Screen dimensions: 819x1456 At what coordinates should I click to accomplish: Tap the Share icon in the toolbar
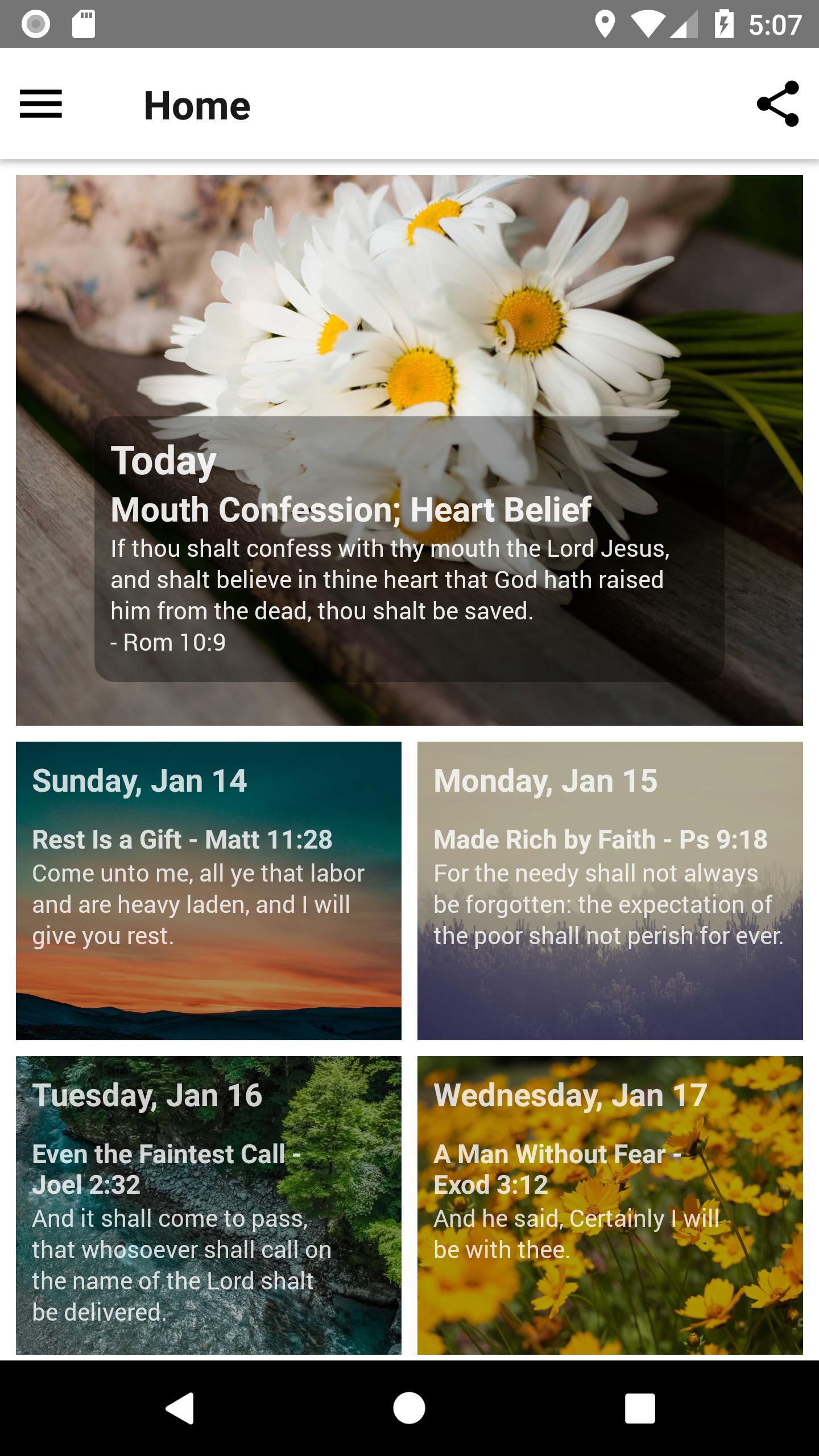[x=777, y=105]
